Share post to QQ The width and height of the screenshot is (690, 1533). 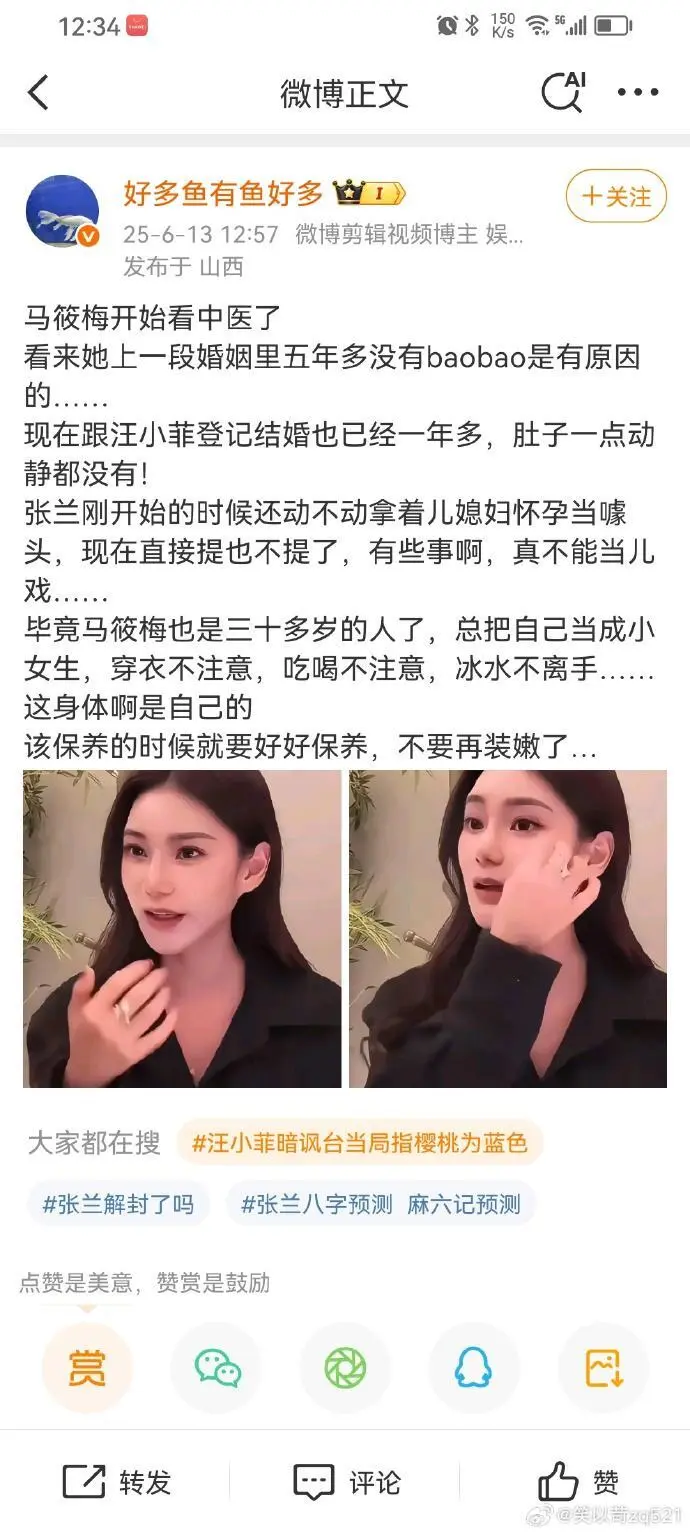click(x=473, y=1368)
